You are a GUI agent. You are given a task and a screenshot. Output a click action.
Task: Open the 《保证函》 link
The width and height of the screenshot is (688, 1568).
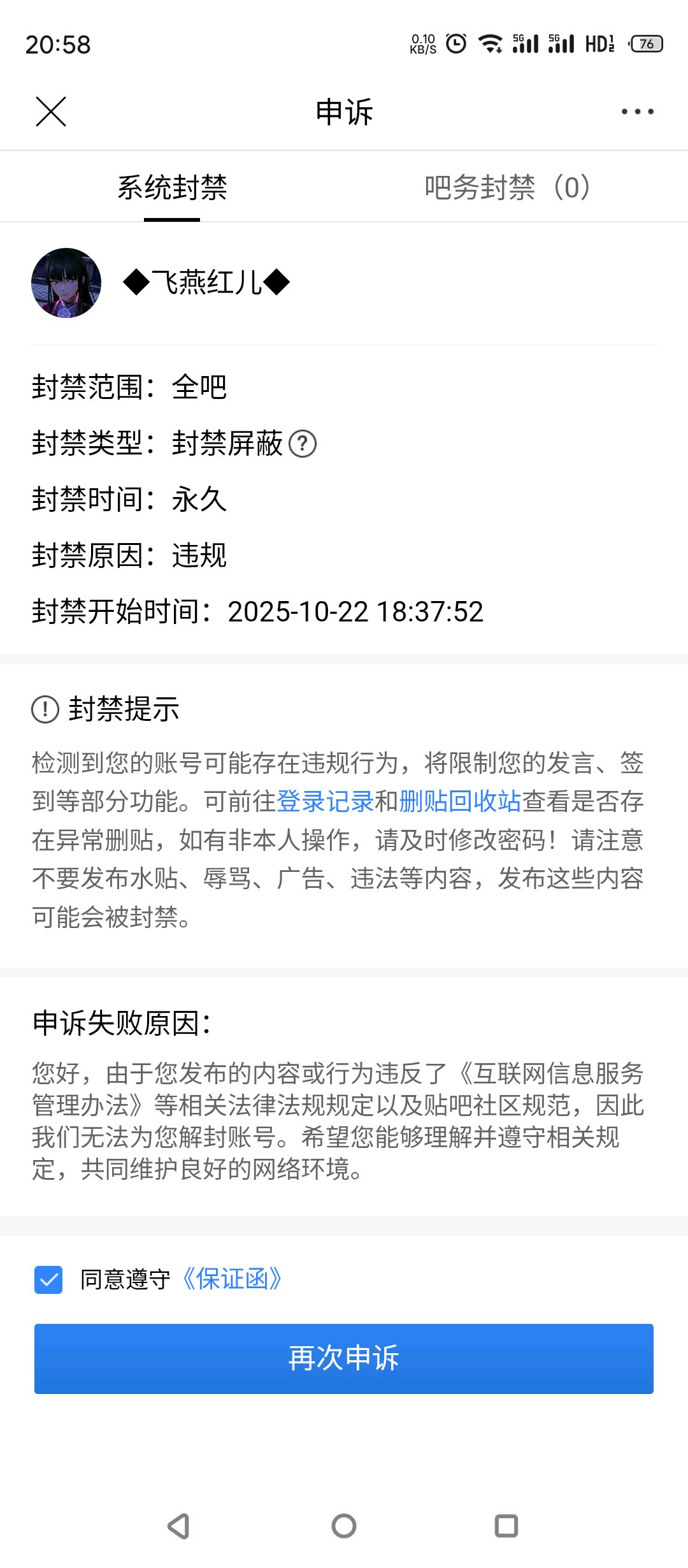click(232, 1279)
